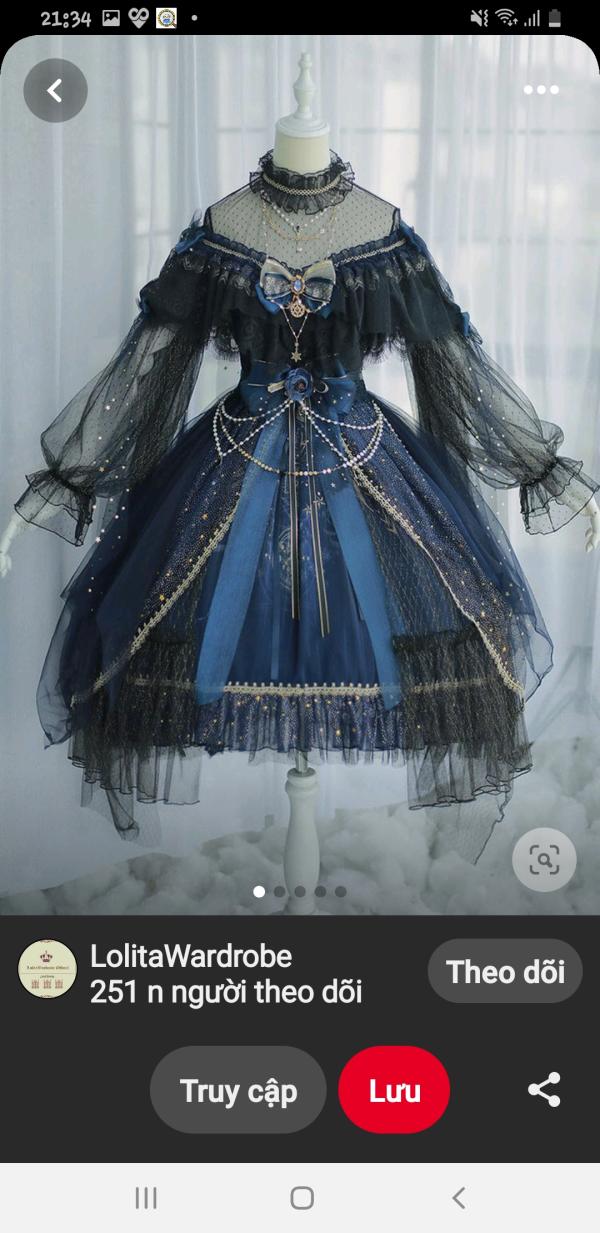Share this pin

click(544, 1090)
